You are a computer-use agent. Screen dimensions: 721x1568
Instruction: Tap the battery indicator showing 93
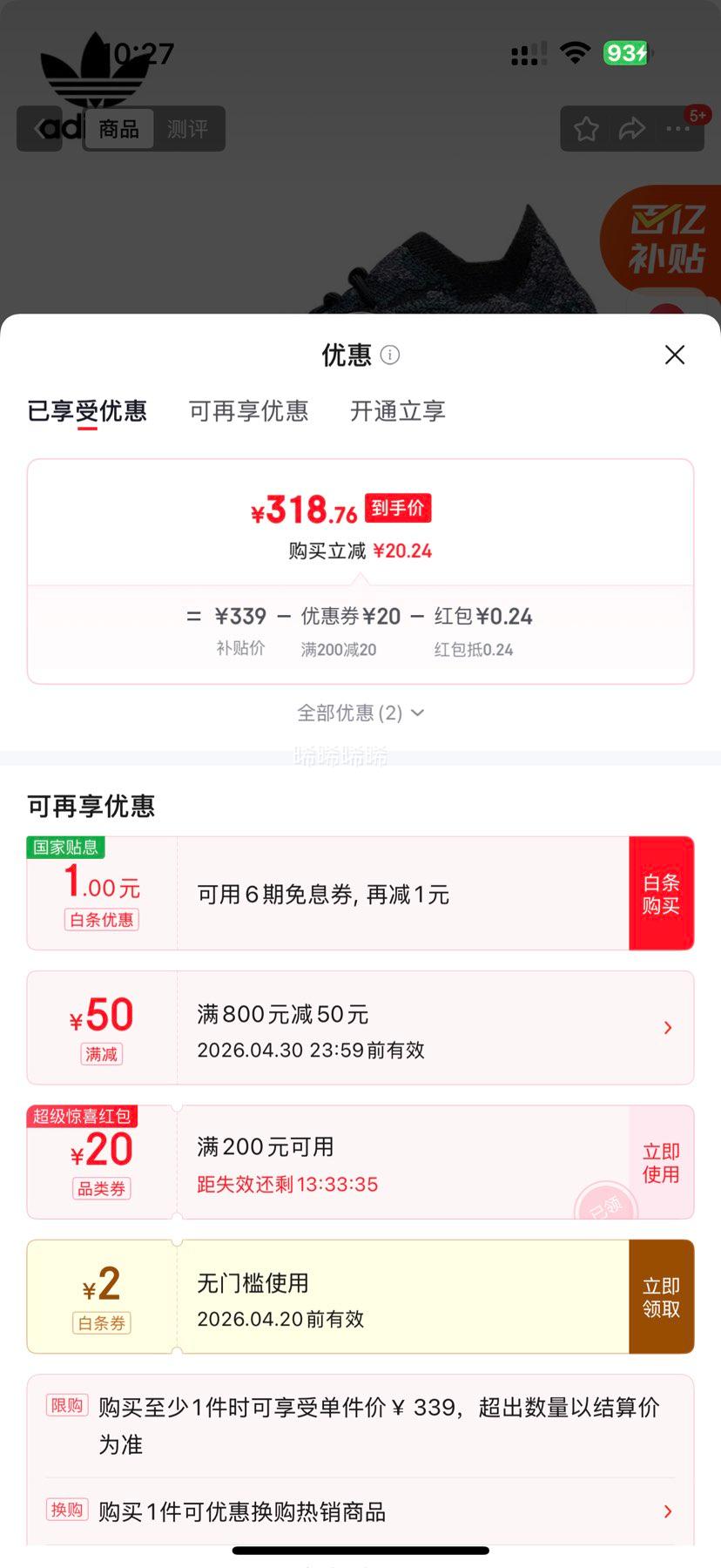pyautogui.click(x=623, y=53)
